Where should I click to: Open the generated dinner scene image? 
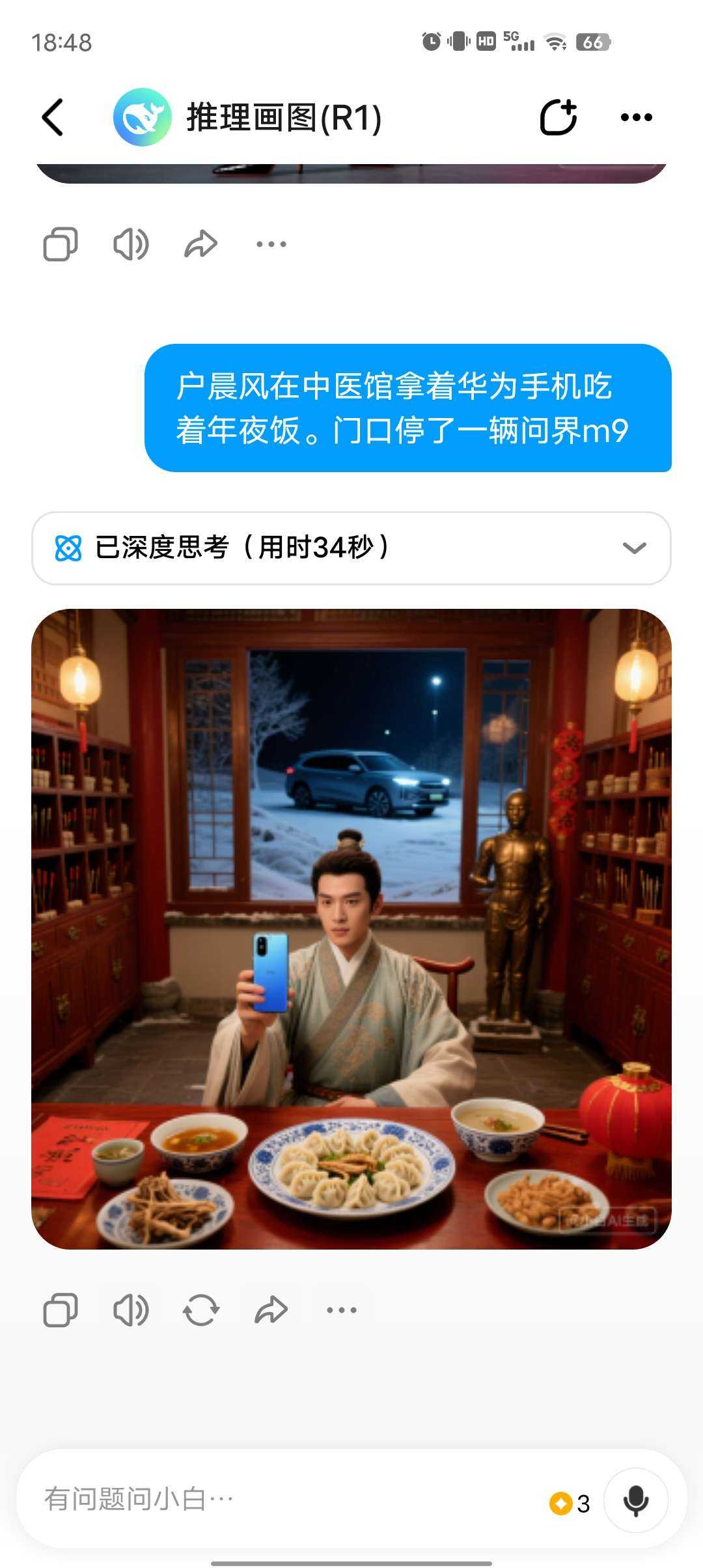tap(351, 929)
